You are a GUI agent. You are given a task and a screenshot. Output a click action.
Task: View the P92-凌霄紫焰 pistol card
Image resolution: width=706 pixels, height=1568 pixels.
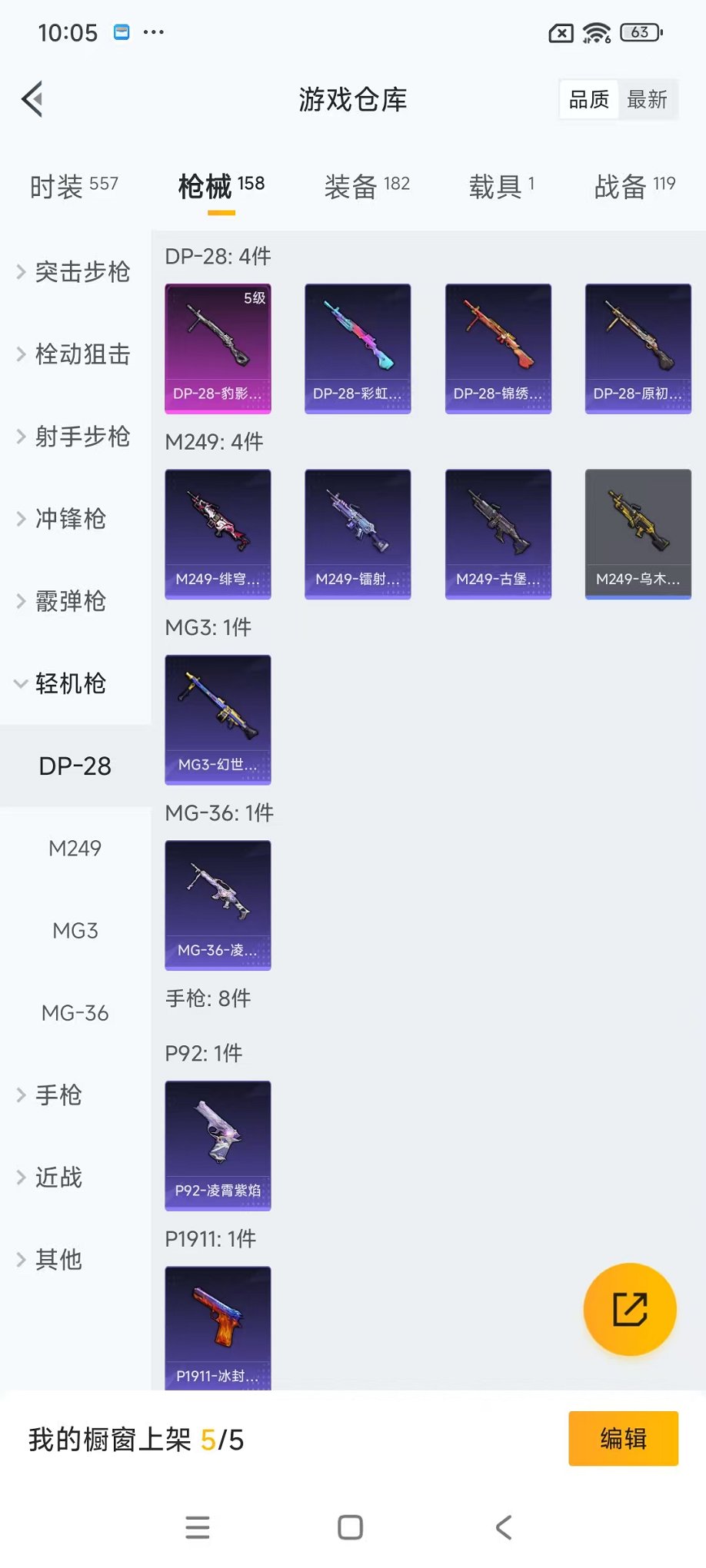(x=218, y=1145)
